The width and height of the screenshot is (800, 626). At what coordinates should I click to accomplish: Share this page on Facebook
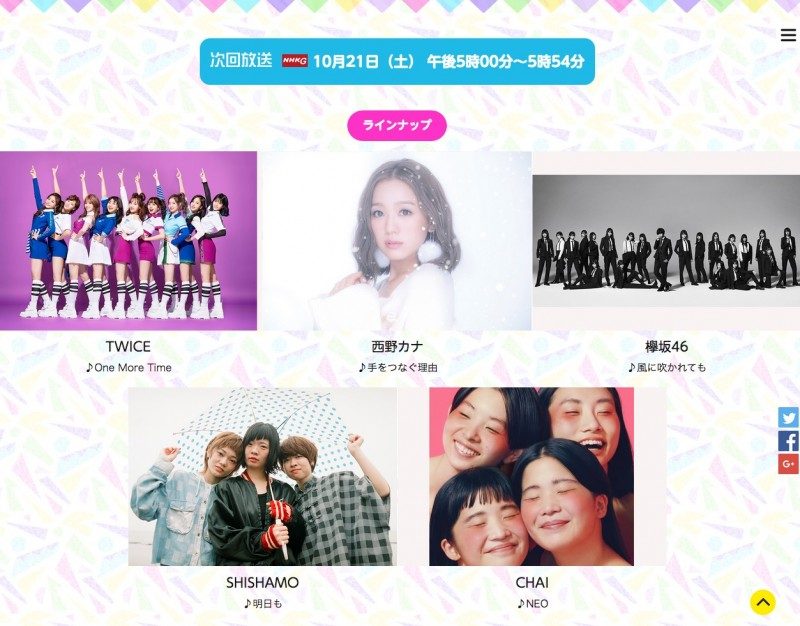(x=788, y=441)
